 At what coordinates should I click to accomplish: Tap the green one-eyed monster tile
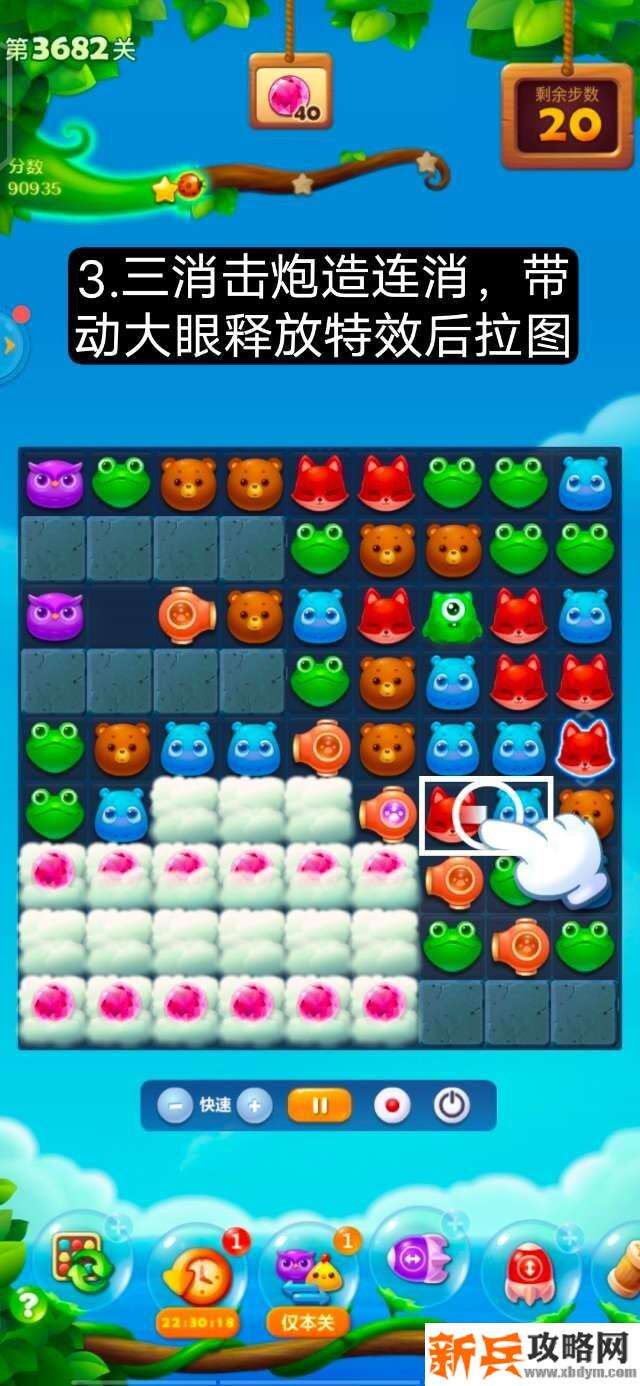[x=452, y=617]
